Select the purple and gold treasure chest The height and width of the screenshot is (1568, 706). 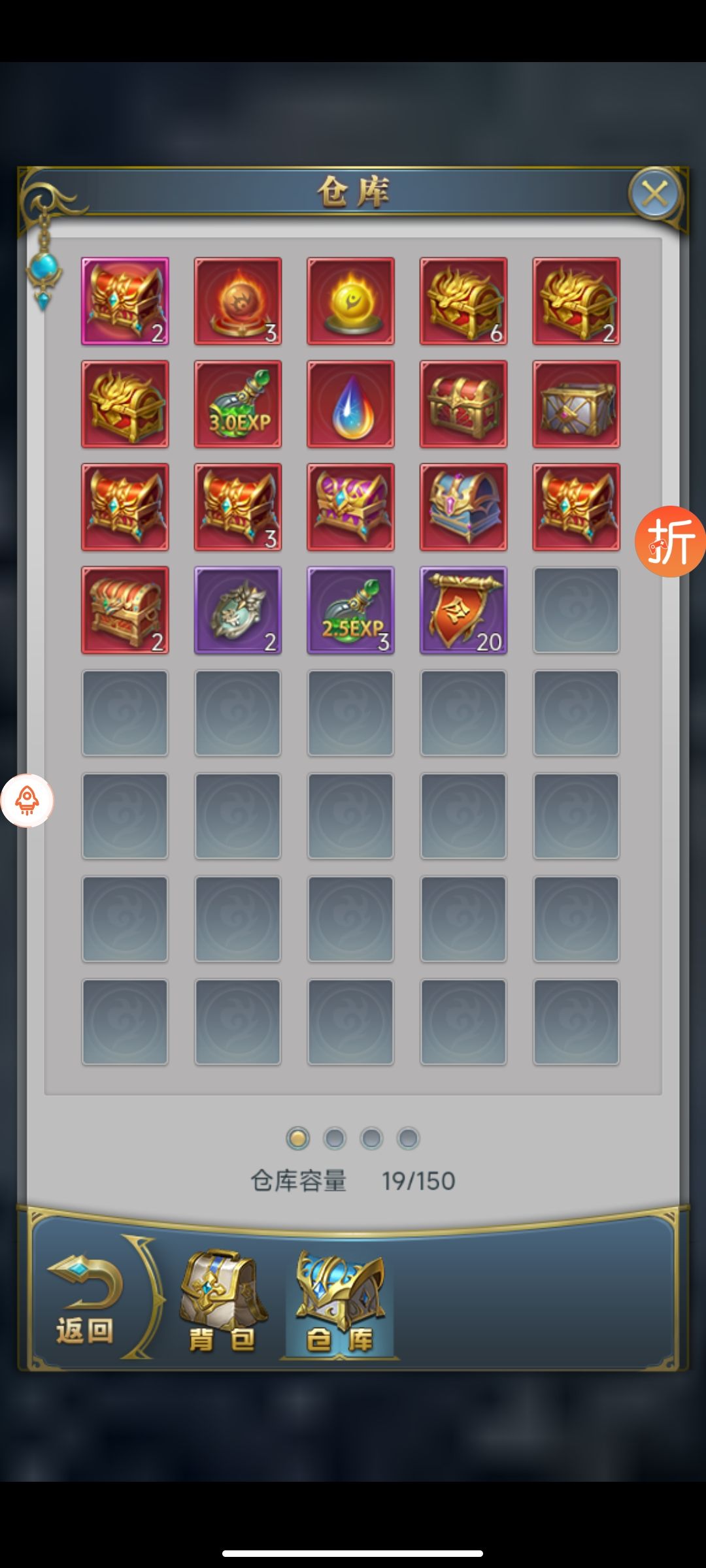pyautogui.click(x=350, y=507)
